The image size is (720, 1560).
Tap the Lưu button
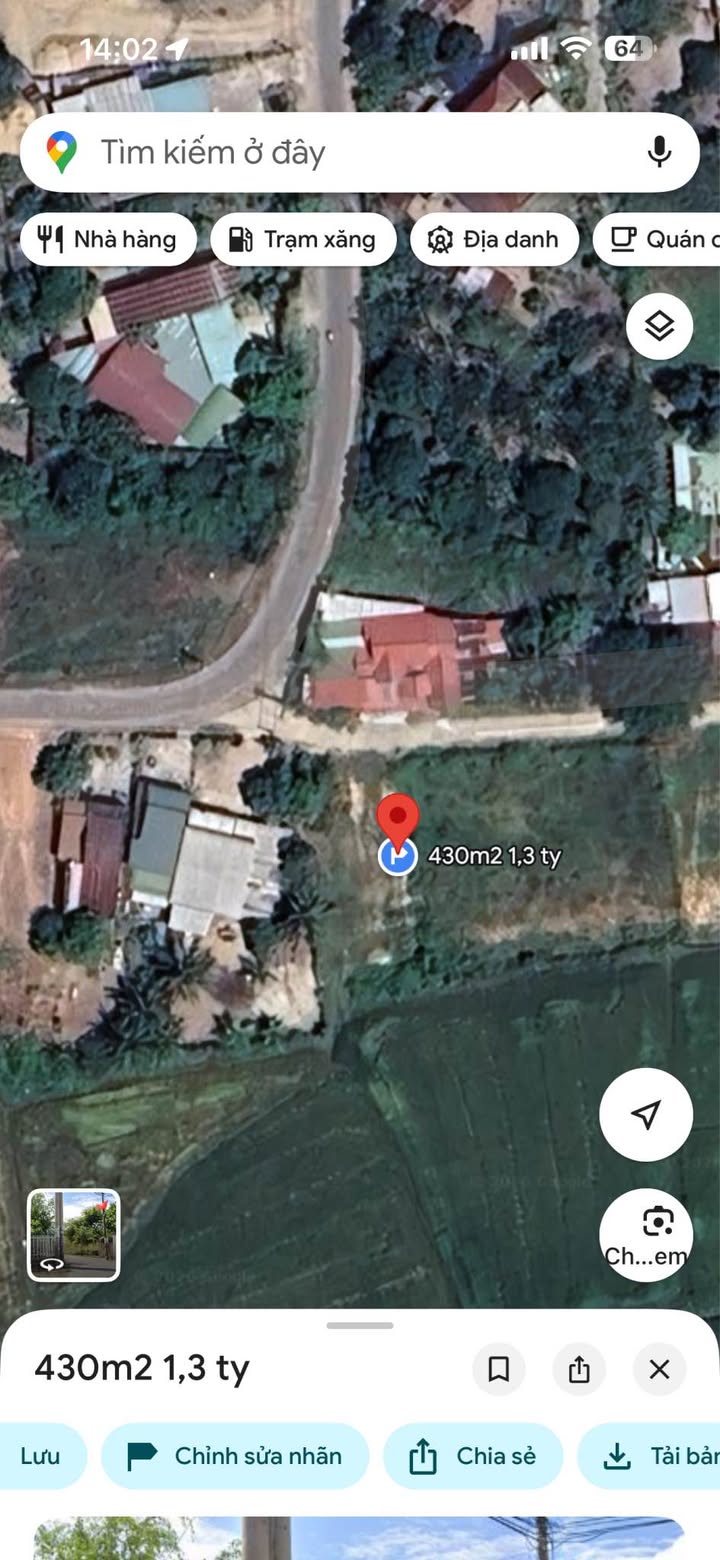(40, 1456)
